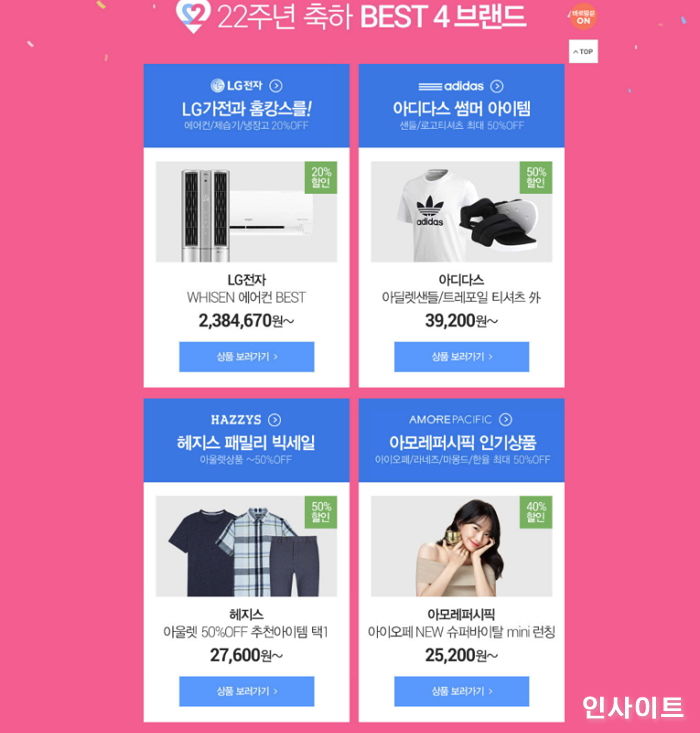Tap 상품 보러가기 under 아모레퍼시픽 아이오페

(x=461, y=691)
